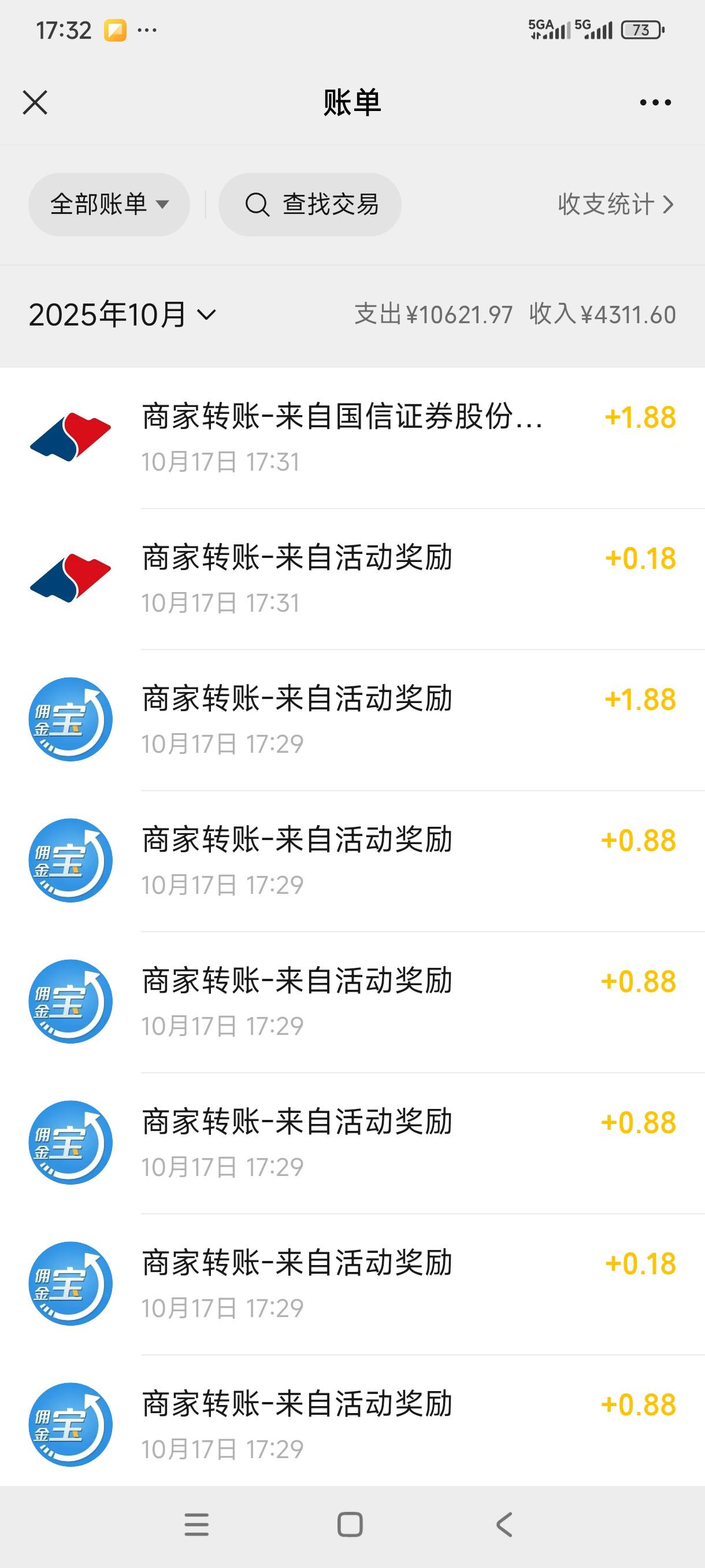Return to the home screen
This screenshot has height=1568, width=705.
[x=350, y=1525]
